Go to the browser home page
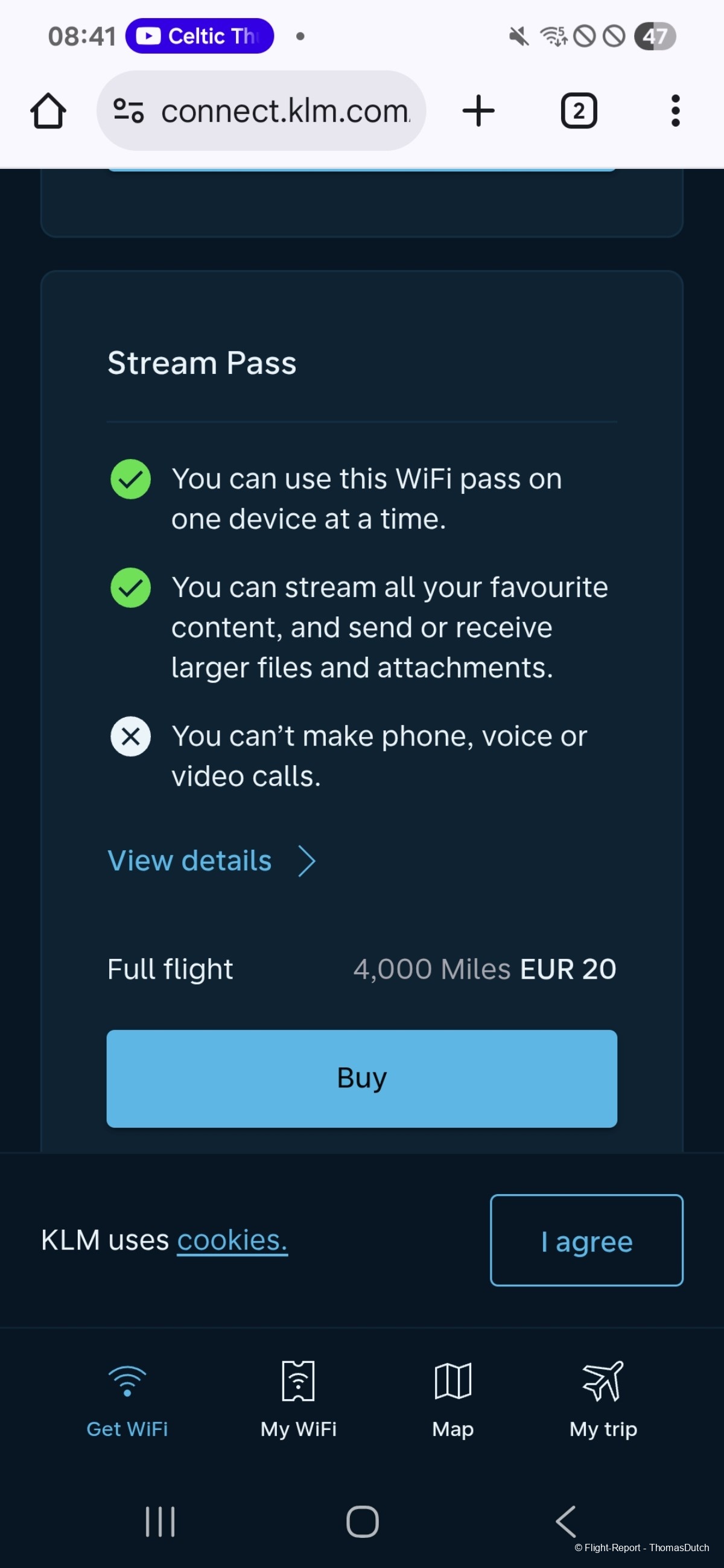The width and height of the screenshot is (724, 1568). [48, 111]
